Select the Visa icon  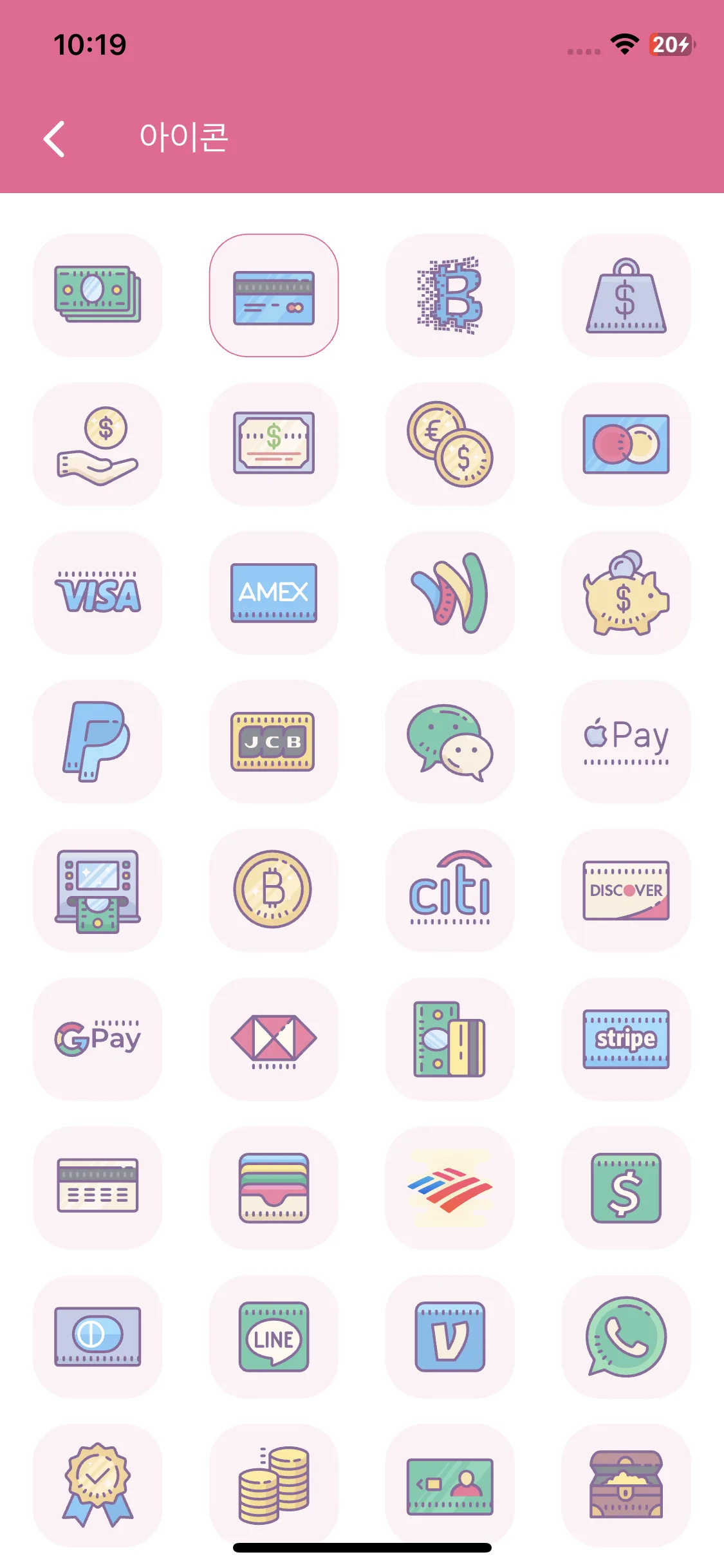click(x=98, y=593)
